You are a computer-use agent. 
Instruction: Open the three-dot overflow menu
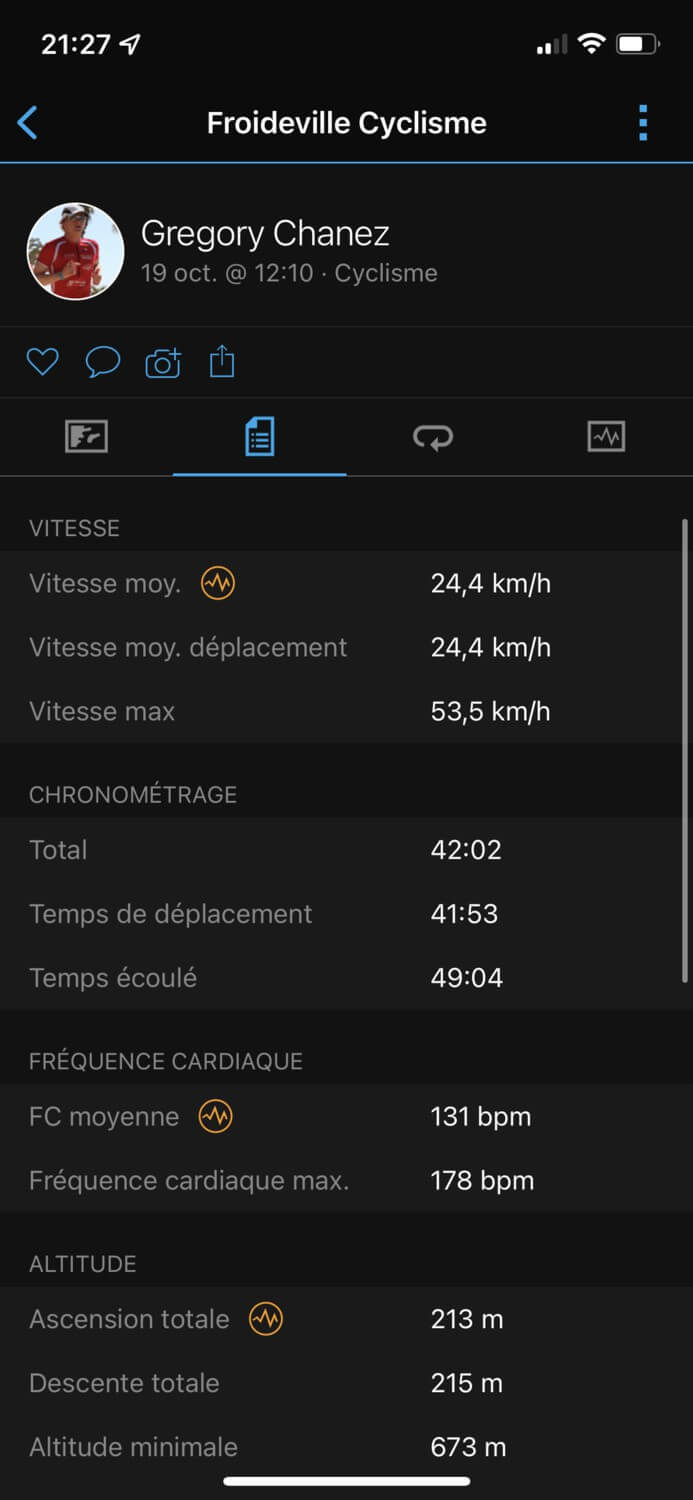tap(643, 123)
